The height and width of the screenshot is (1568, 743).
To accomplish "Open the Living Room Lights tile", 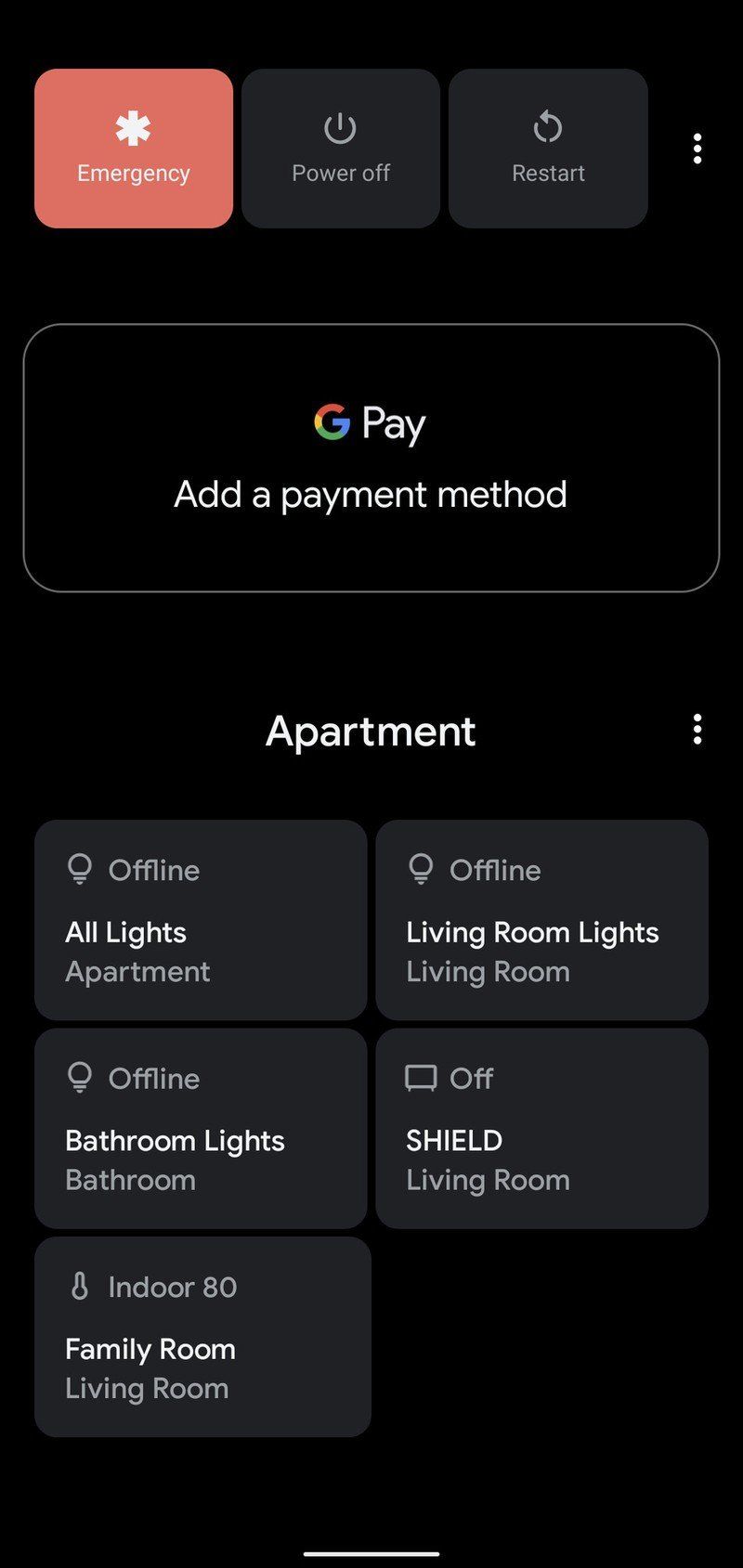I will point(542,919).
